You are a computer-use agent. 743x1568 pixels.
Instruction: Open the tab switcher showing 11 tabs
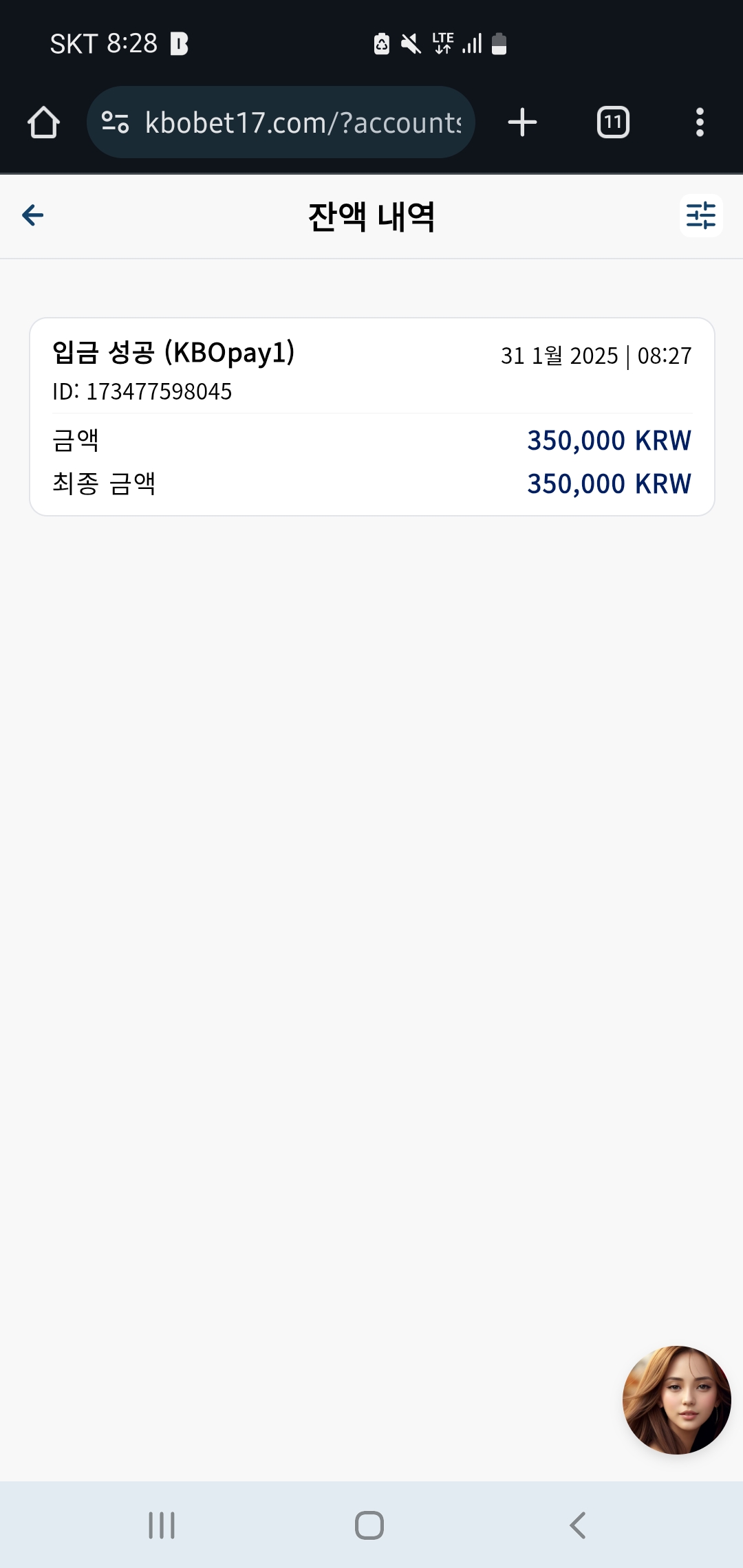tap(613, 122)
